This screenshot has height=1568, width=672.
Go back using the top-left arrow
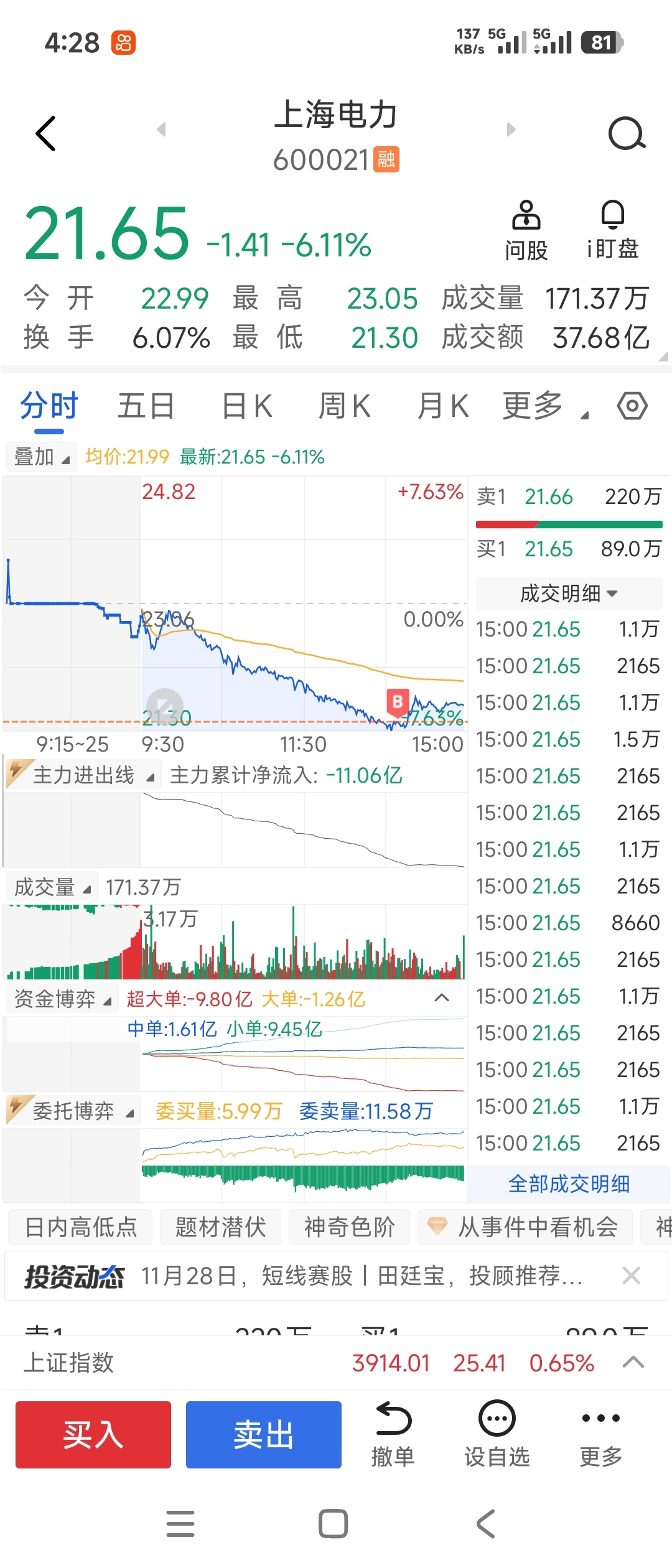coord(46,133)
